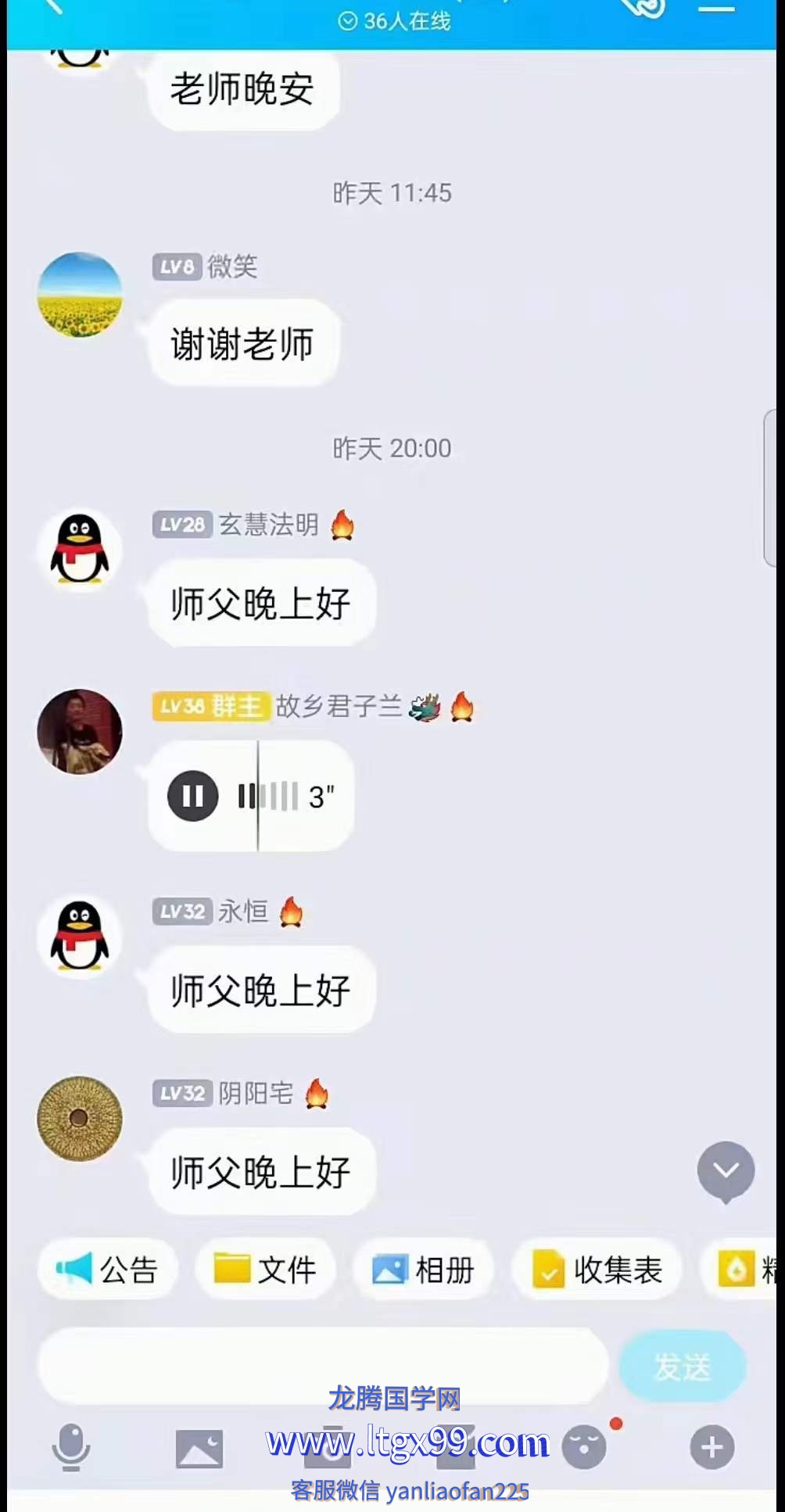This screenshot has height=1512, width=785.
Task: Pause the 3-second voice message
Action: tap(192, 796)
